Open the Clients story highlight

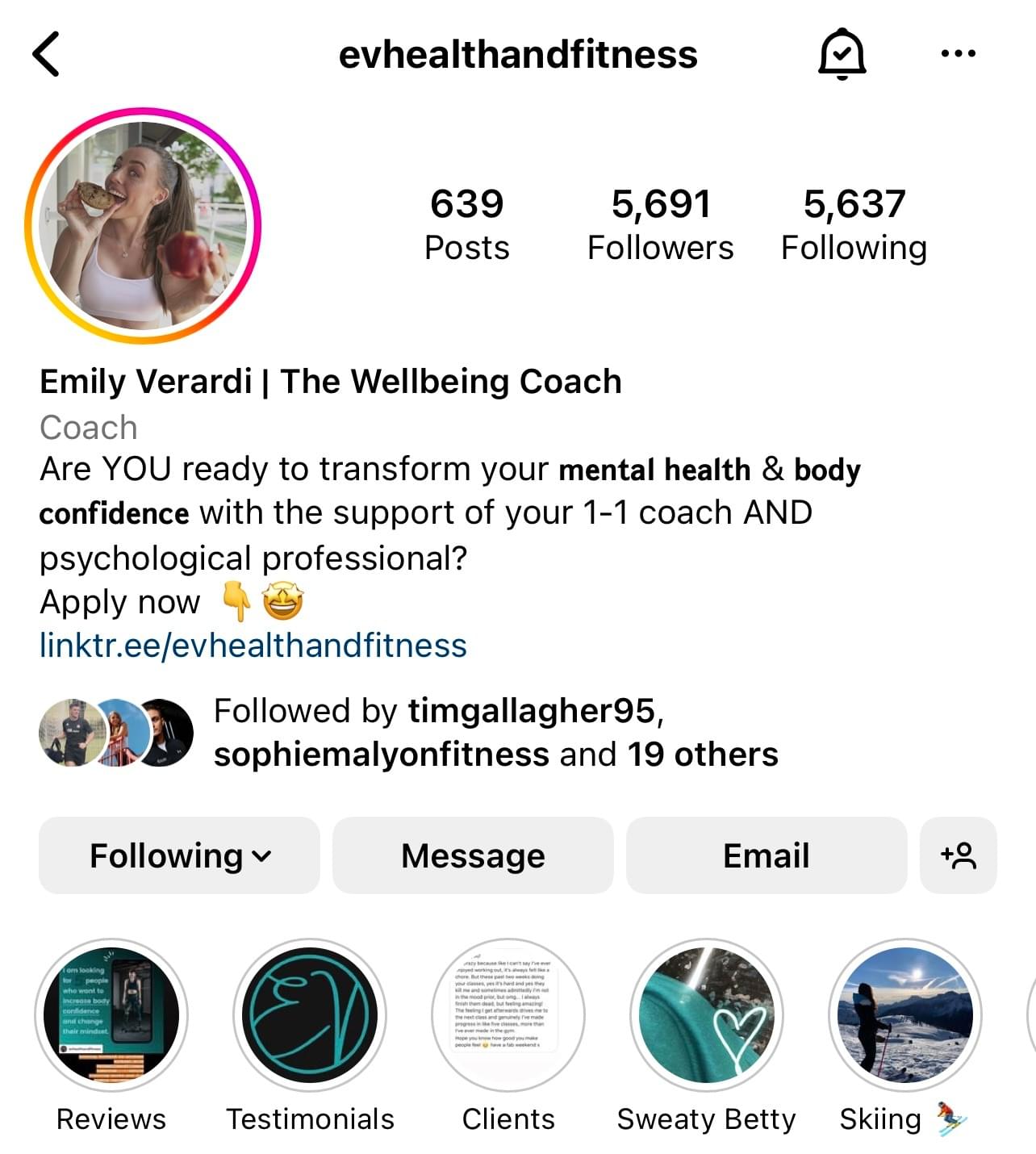click(x=508, y=1014)
